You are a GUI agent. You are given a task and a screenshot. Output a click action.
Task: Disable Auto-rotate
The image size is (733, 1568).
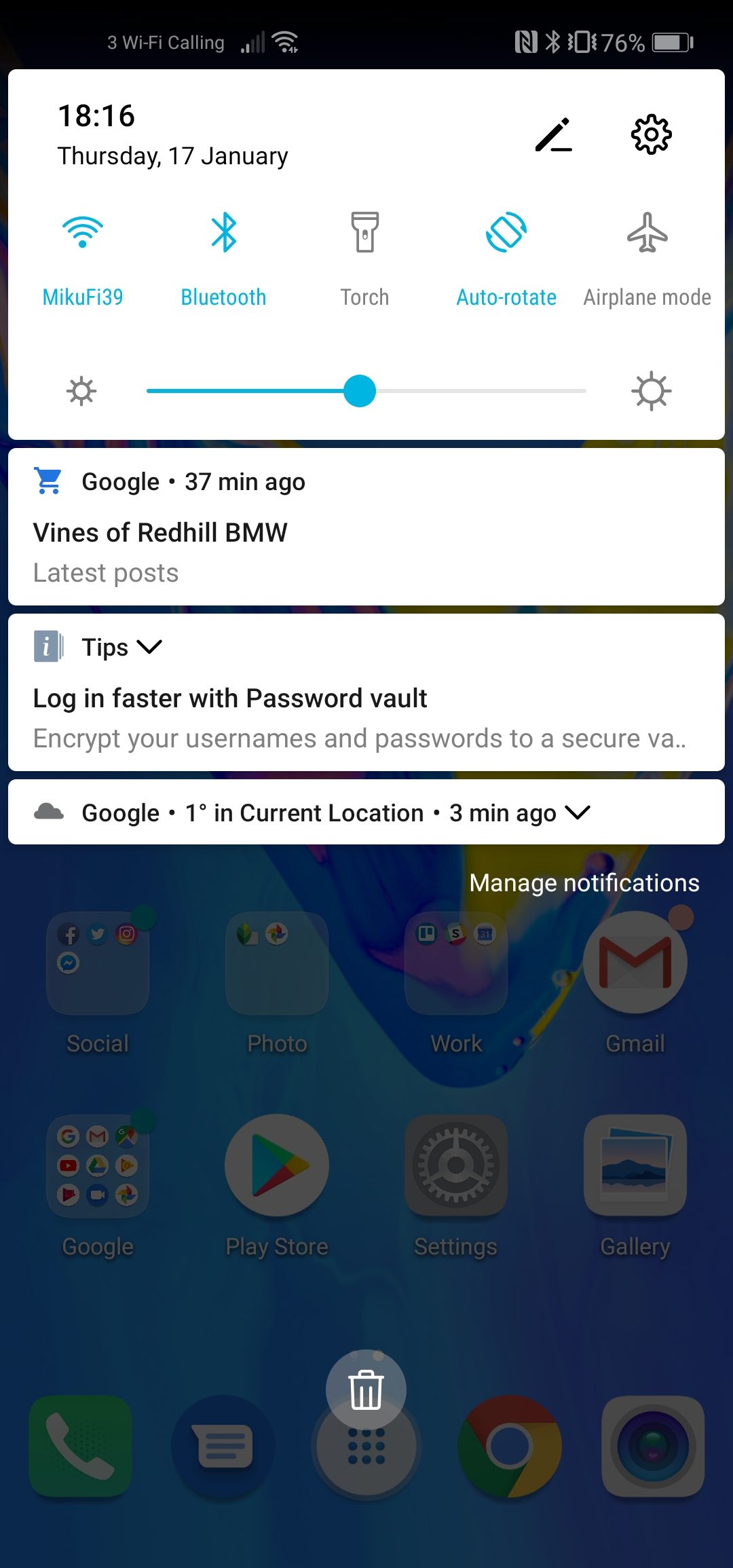tap(506, 233)
